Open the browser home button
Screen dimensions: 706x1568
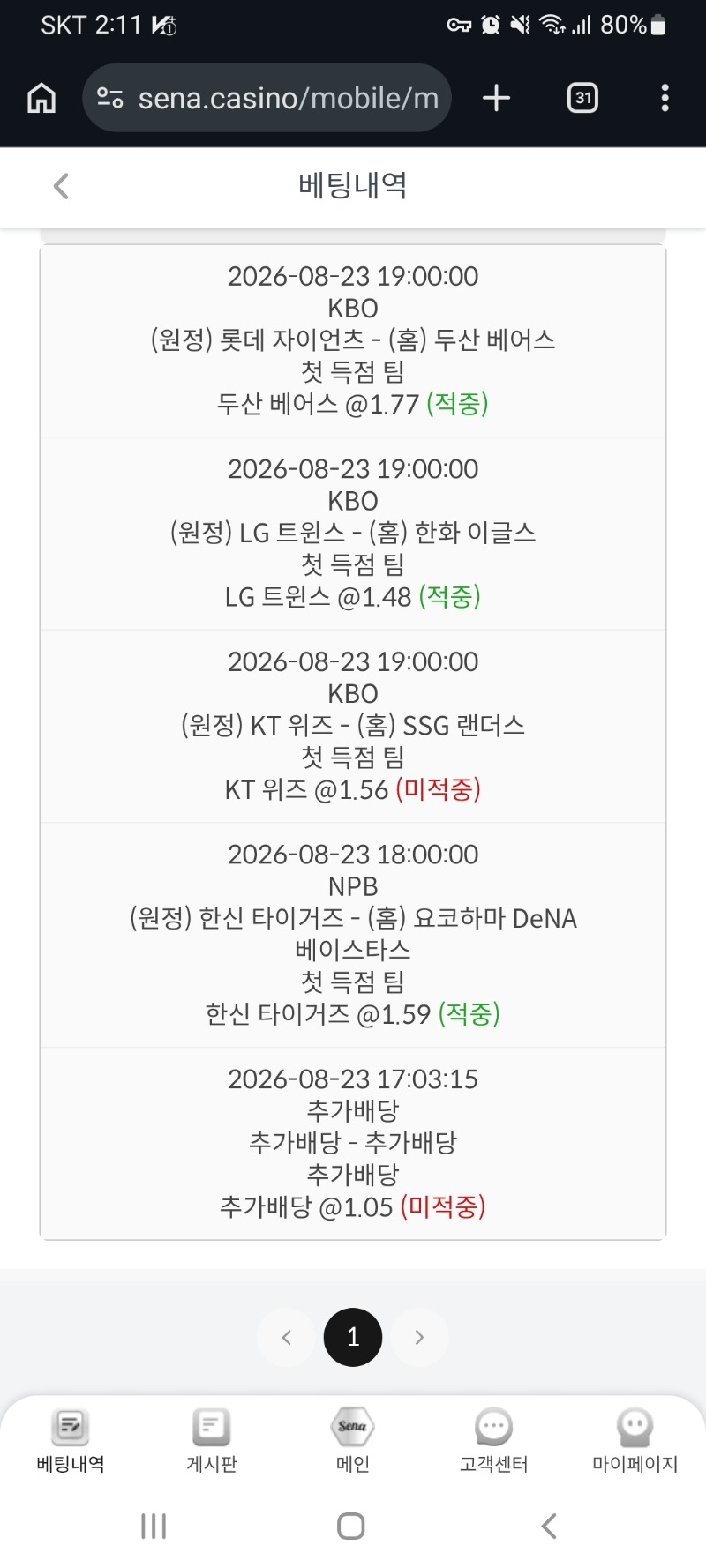pyautogui.click(x=41, y=98)
